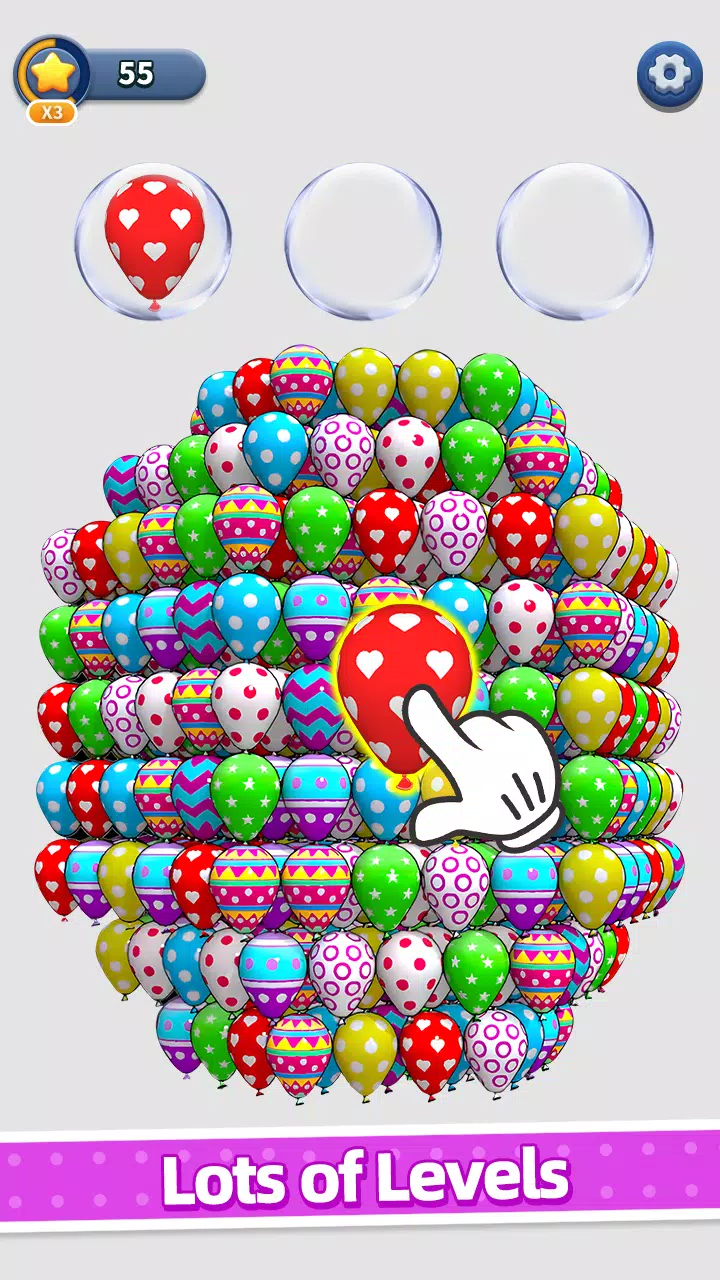Viewport: 720px width, 1280px height.
Task: Open the settings gear
Action: point(669,75)
